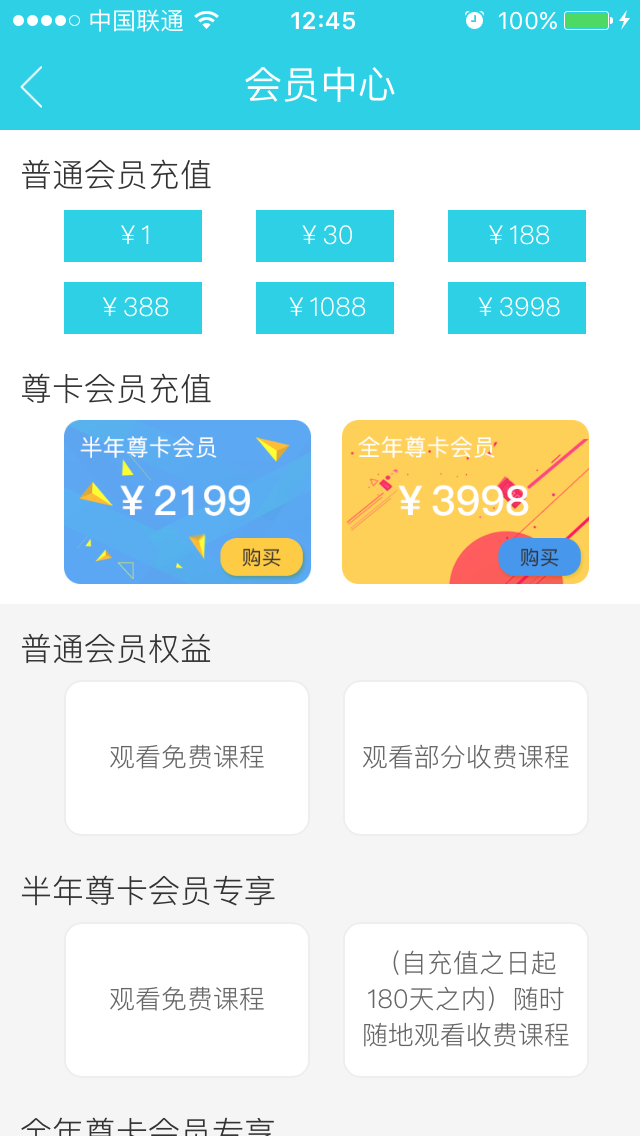640x1136 pixels.
Task: Go back from the 会员中心 page
Action: coord(32,87)
